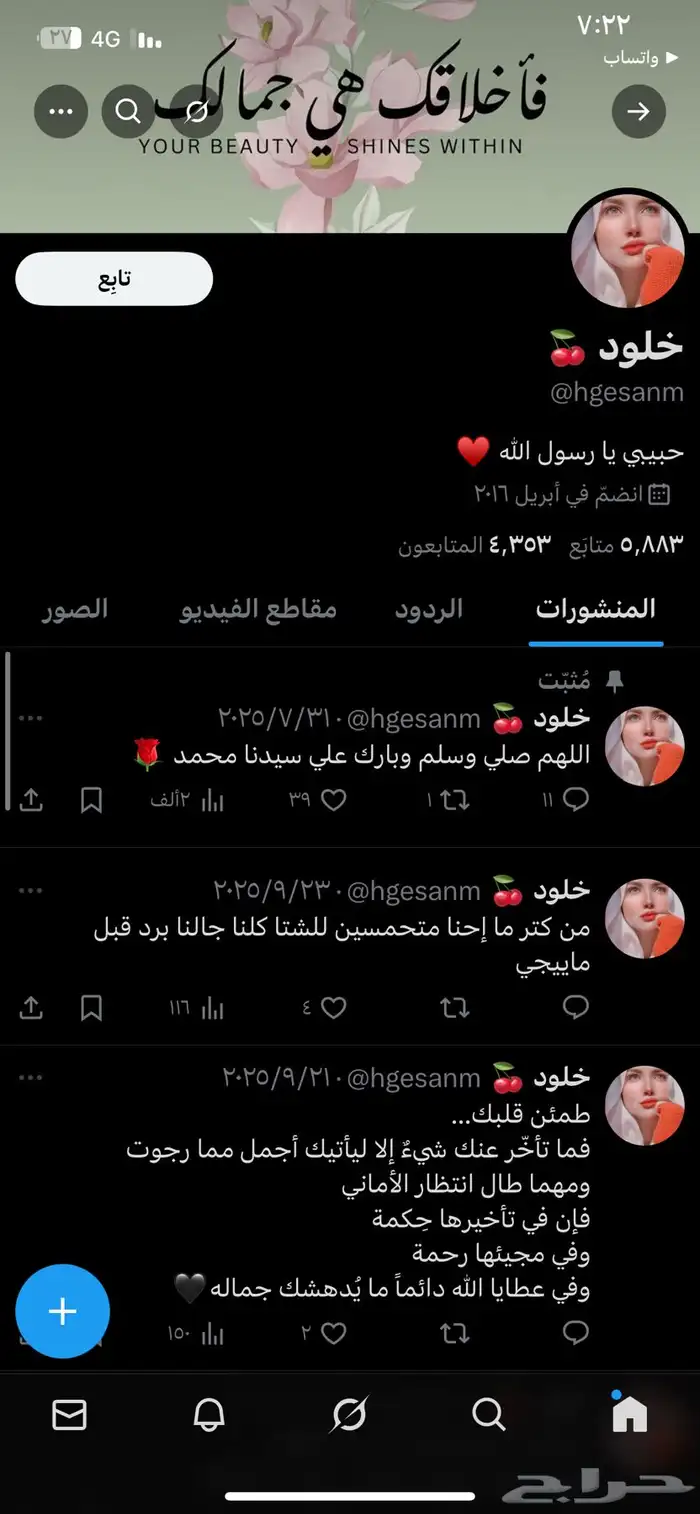
Task: Reply to the طمئن قلبك post
Action: pos(576,1332)
